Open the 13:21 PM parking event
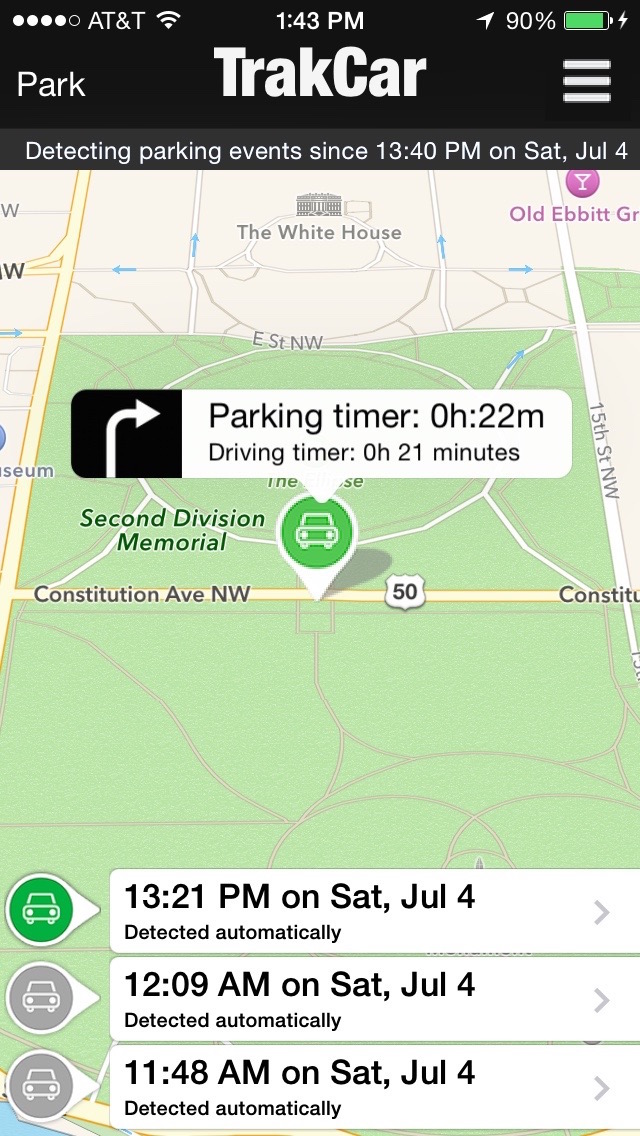This screenshot has height=1136, width=640. point(373,910)
